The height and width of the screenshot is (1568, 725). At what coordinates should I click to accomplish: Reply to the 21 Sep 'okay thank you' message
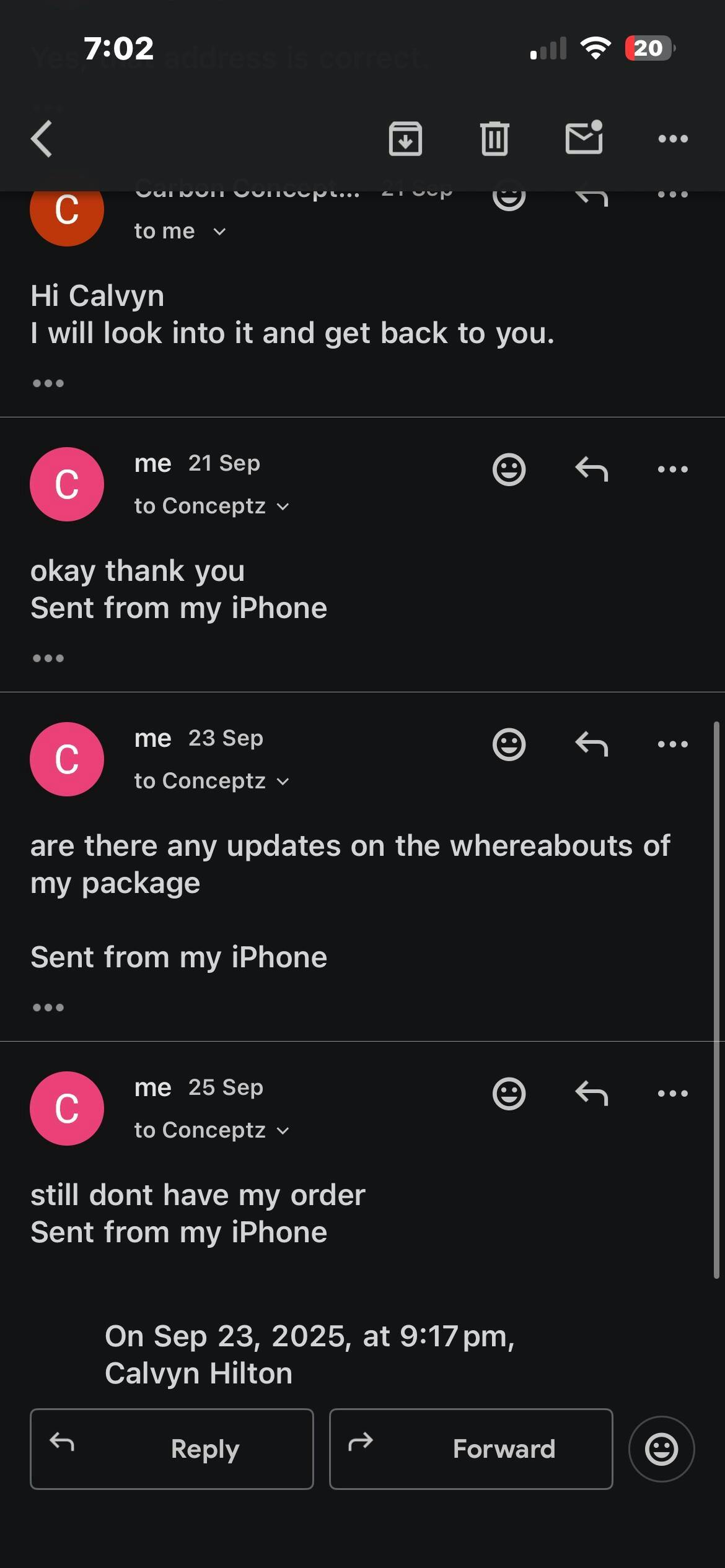[591, 469]
